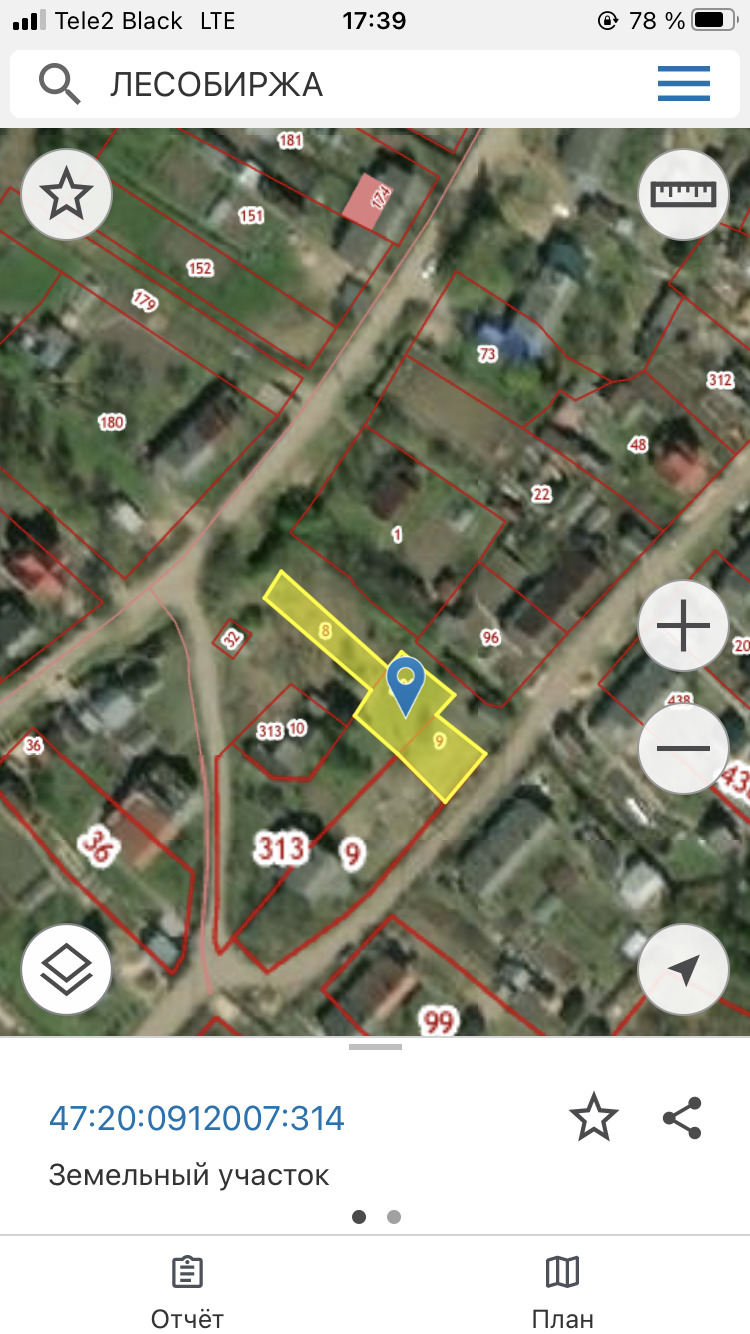Activate the ruler measurement tool
The height and width of the screenshot is (1334, 750).
pos(684,194)
